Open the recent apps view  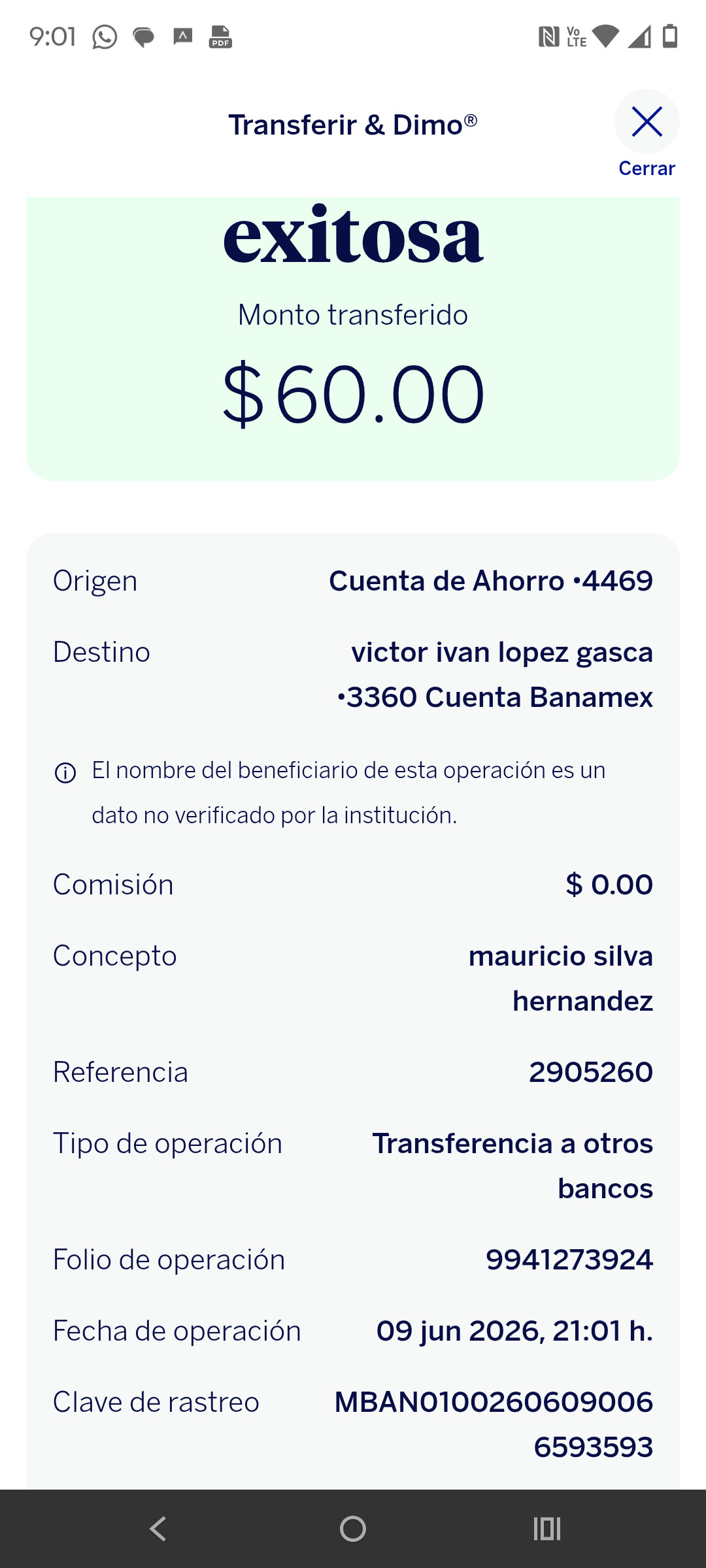pyautogui.click(x=547, y=1529)
